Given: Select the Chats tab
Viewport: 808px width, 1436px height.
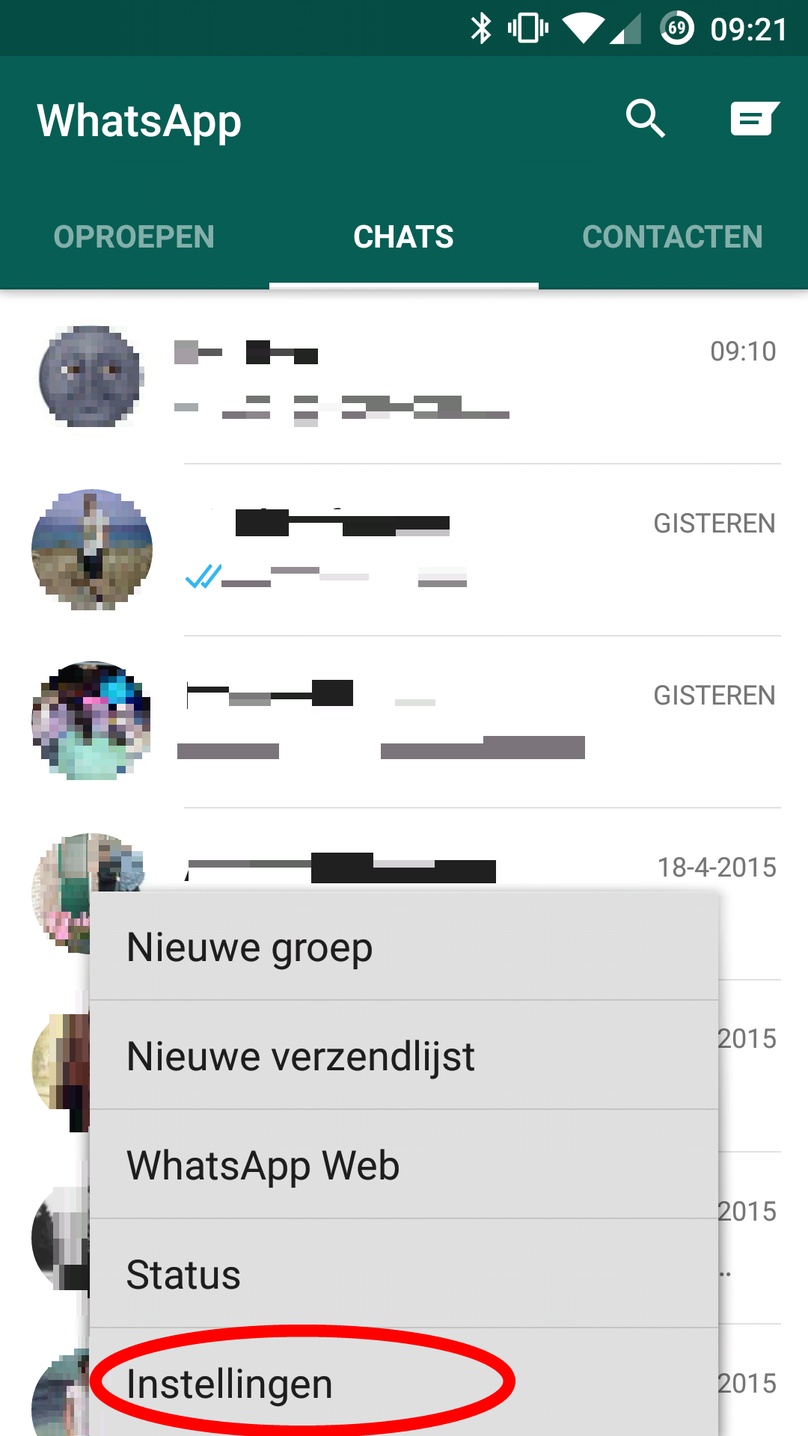Looking at the screenshot, I should click(403, 237).
